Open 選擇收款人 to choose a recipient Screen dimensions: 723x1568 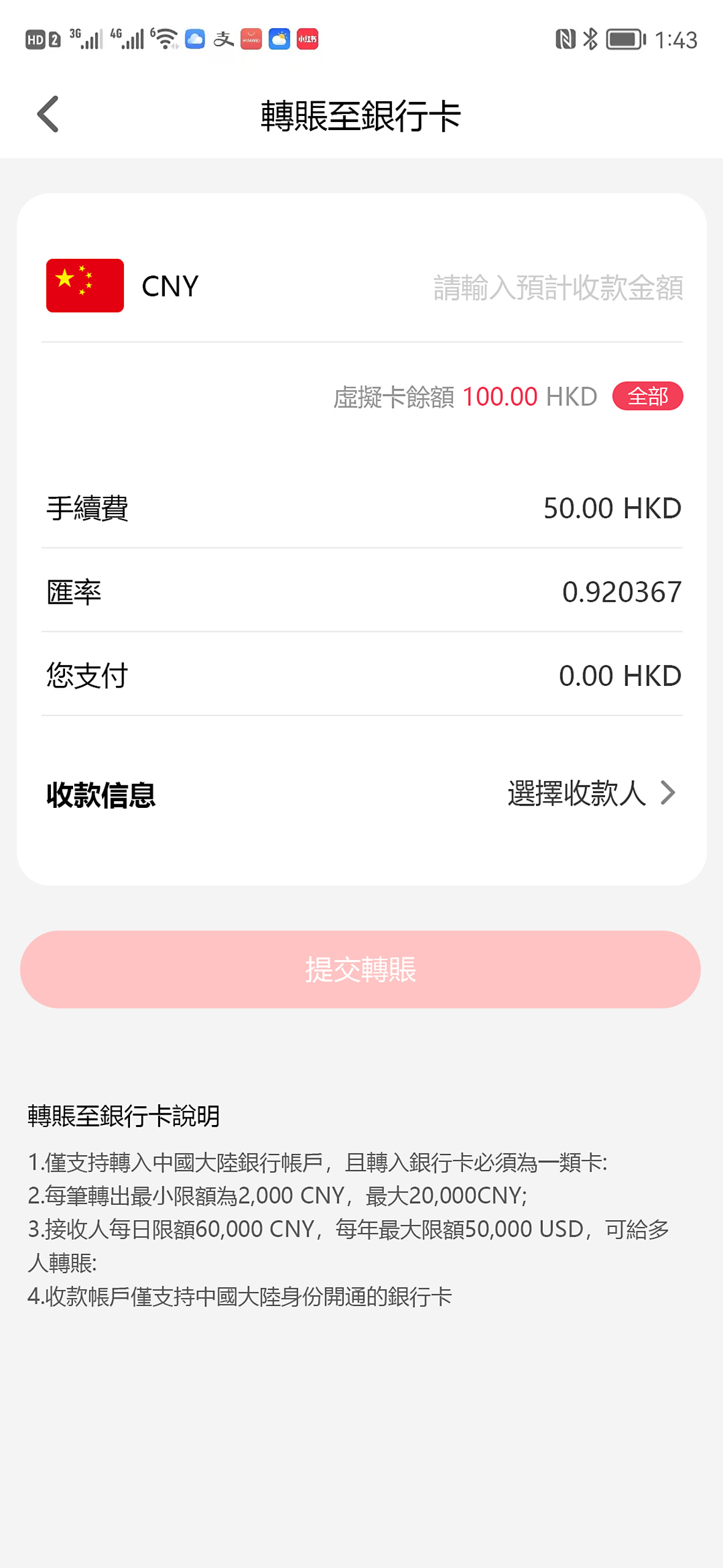[x=591, y=793]
